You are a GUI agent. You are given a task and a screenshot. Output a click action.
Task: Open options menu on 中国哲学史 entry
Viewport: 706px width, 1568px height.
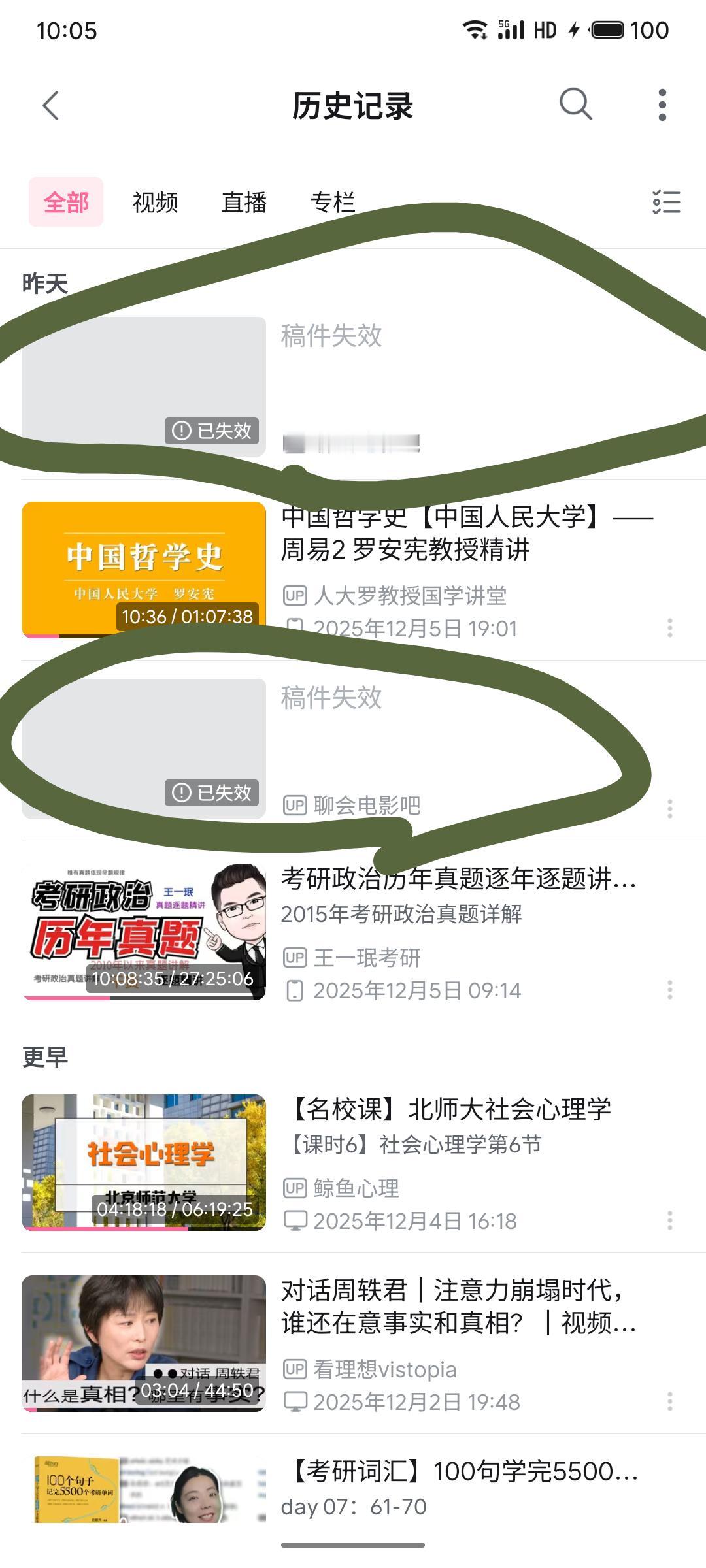(671, 629)
